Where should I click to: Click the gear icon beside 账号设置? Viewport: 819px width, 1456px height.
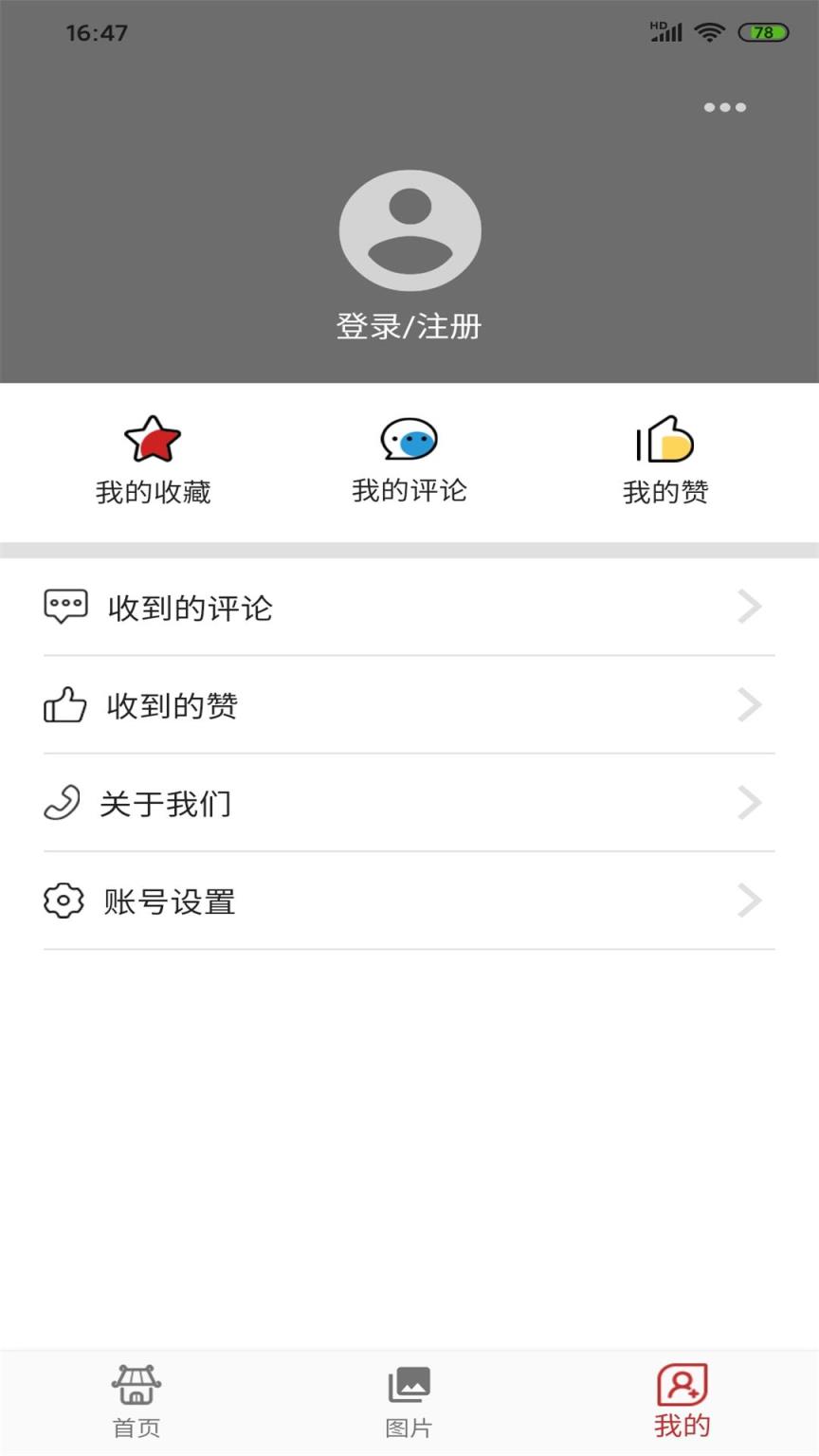point(63,901)
